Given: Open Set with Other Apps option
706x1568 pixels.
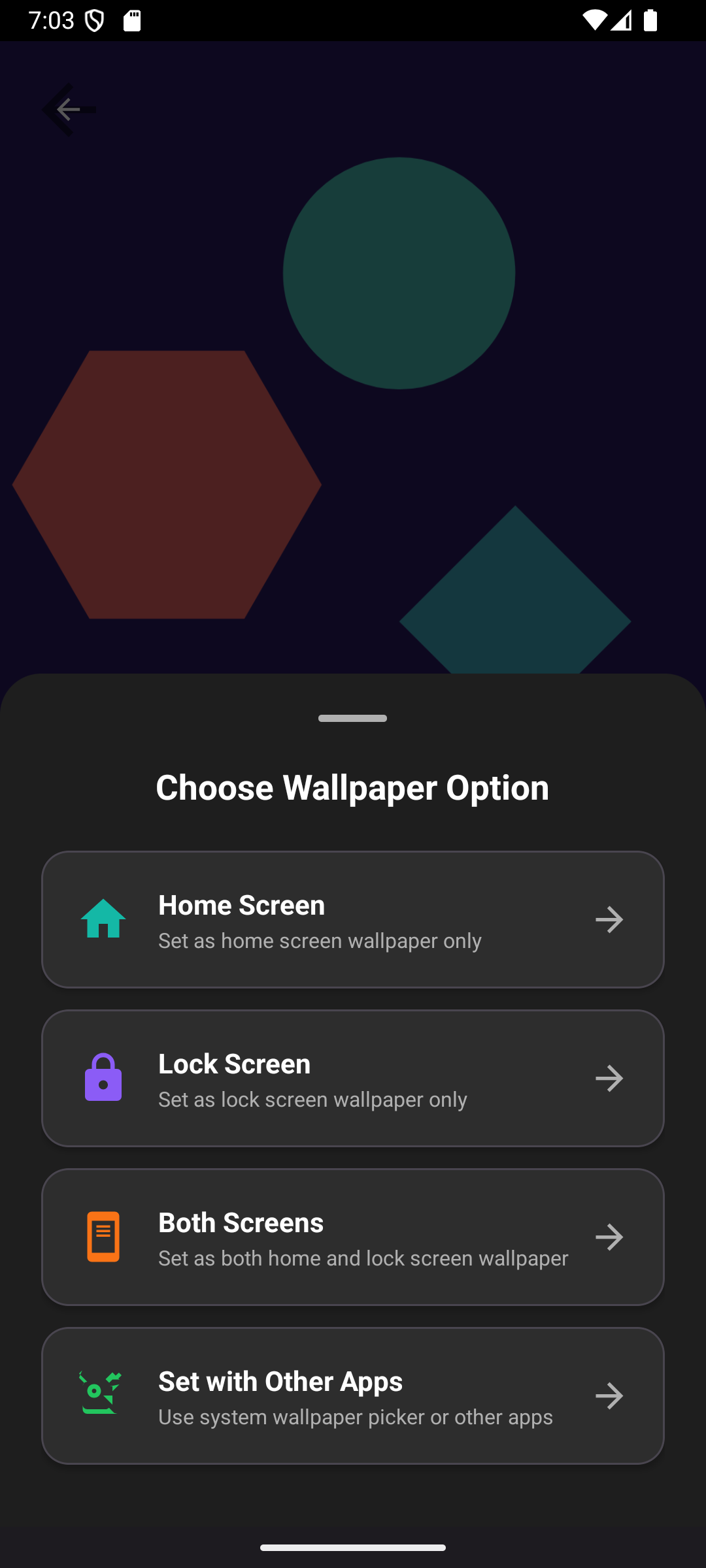Looking at the screenshot, I should click(353, 1396).
